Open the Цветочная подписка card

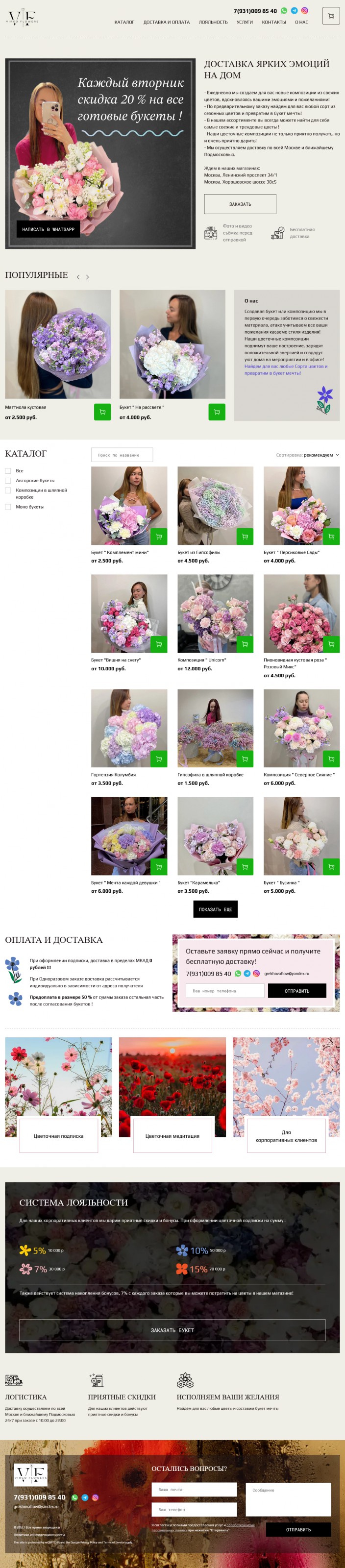pyautogui.click(x=58, y=1135)
